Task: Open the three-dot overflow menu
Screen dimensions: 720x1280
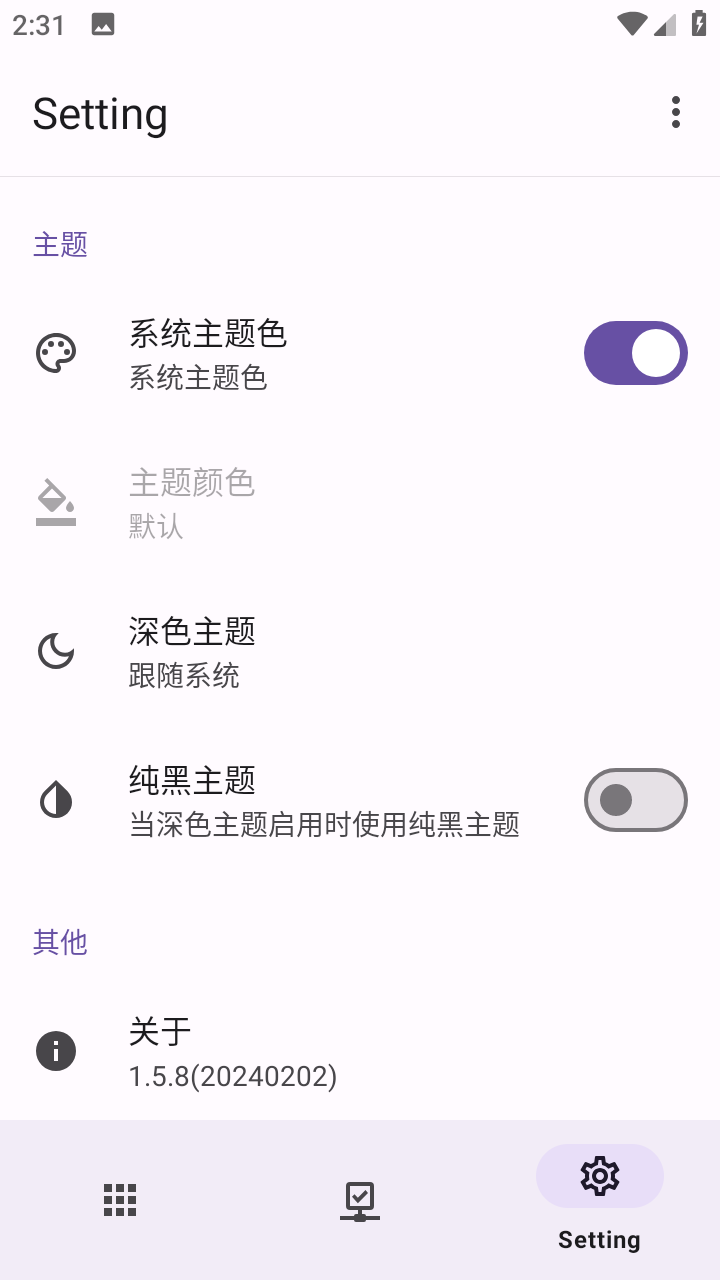Action: click(x=676, y=112)
